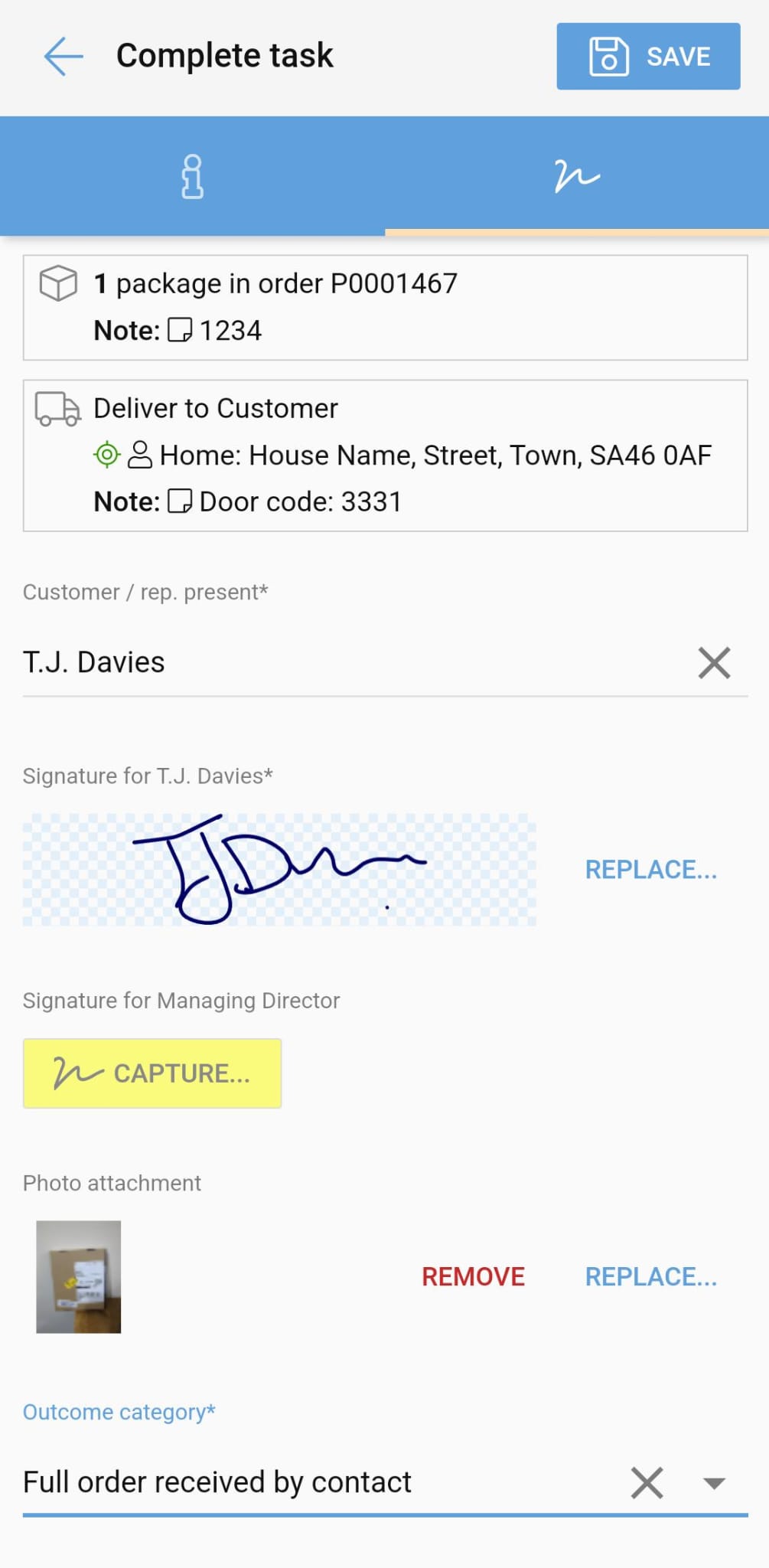769x1568 pixels.
Task: Edit the Customer / rep. present field
Action: click(x=344, y=663)
